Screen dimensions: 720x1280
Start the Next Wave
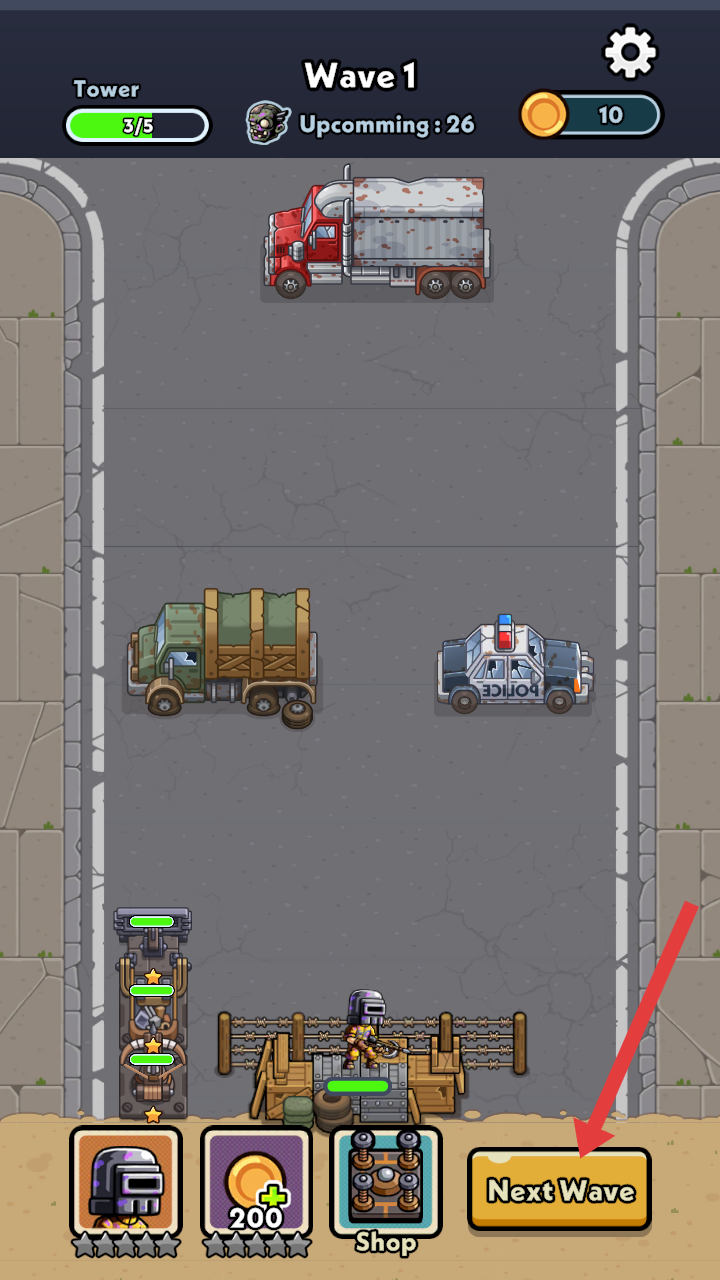click(x=559, y=1189)
